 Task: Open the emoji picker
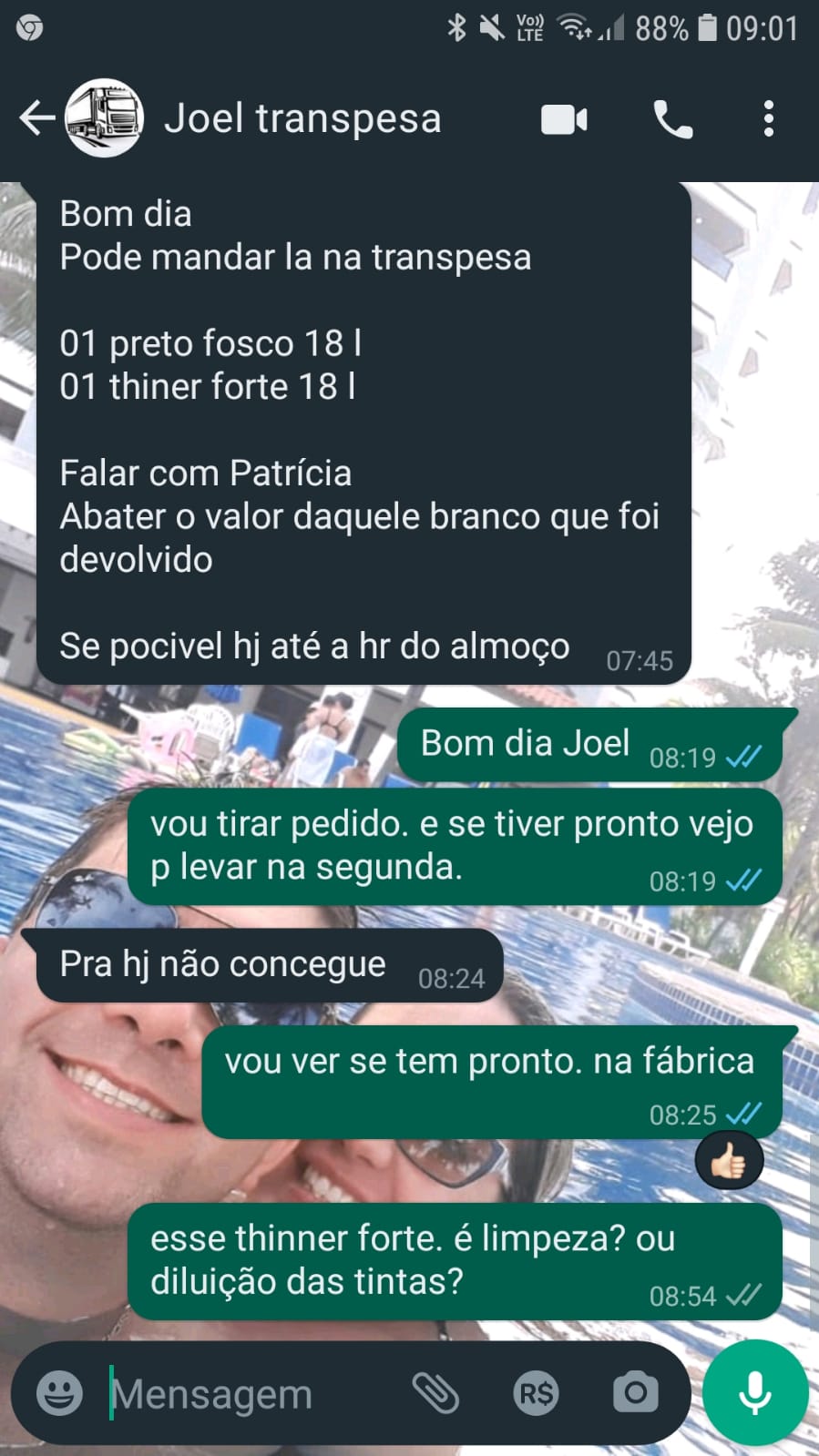pyautogui.click(x=59, y=1392)
